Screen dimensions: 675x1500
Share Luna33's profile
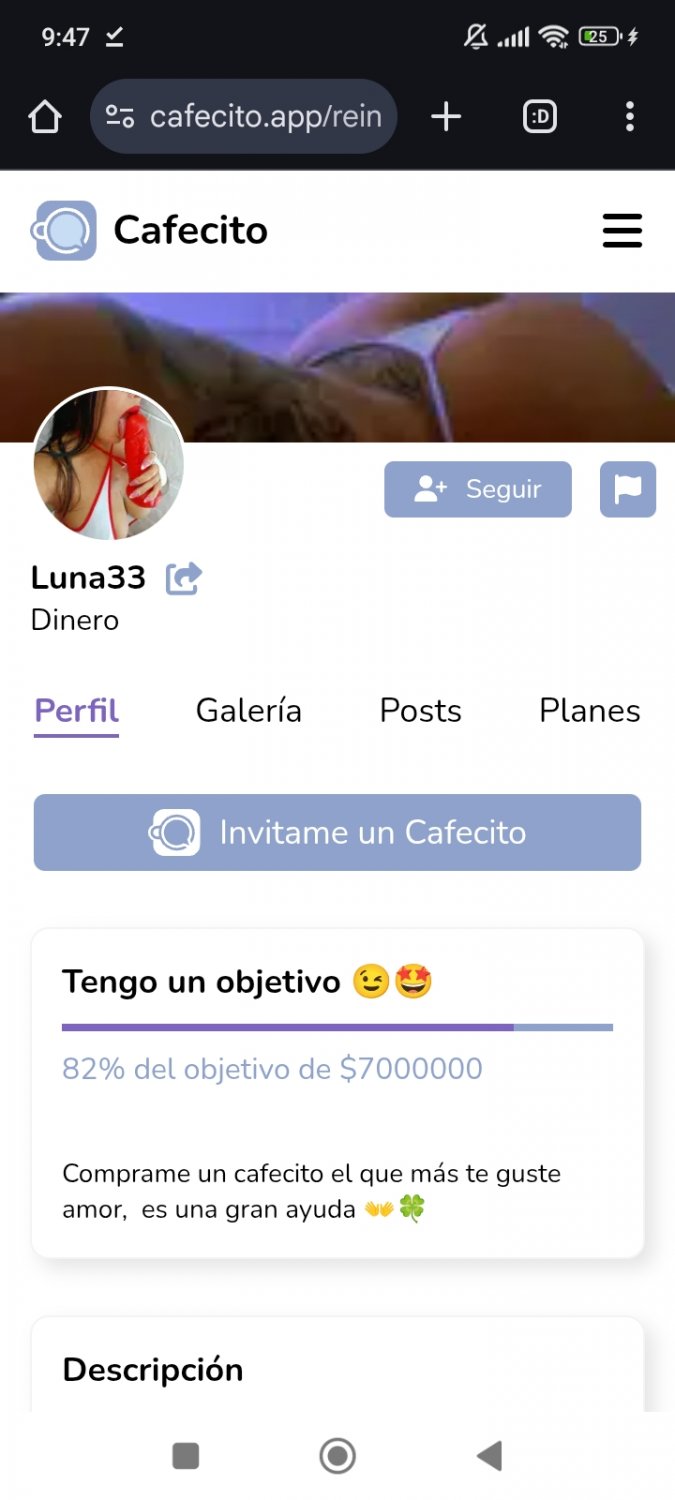[184, 578]
